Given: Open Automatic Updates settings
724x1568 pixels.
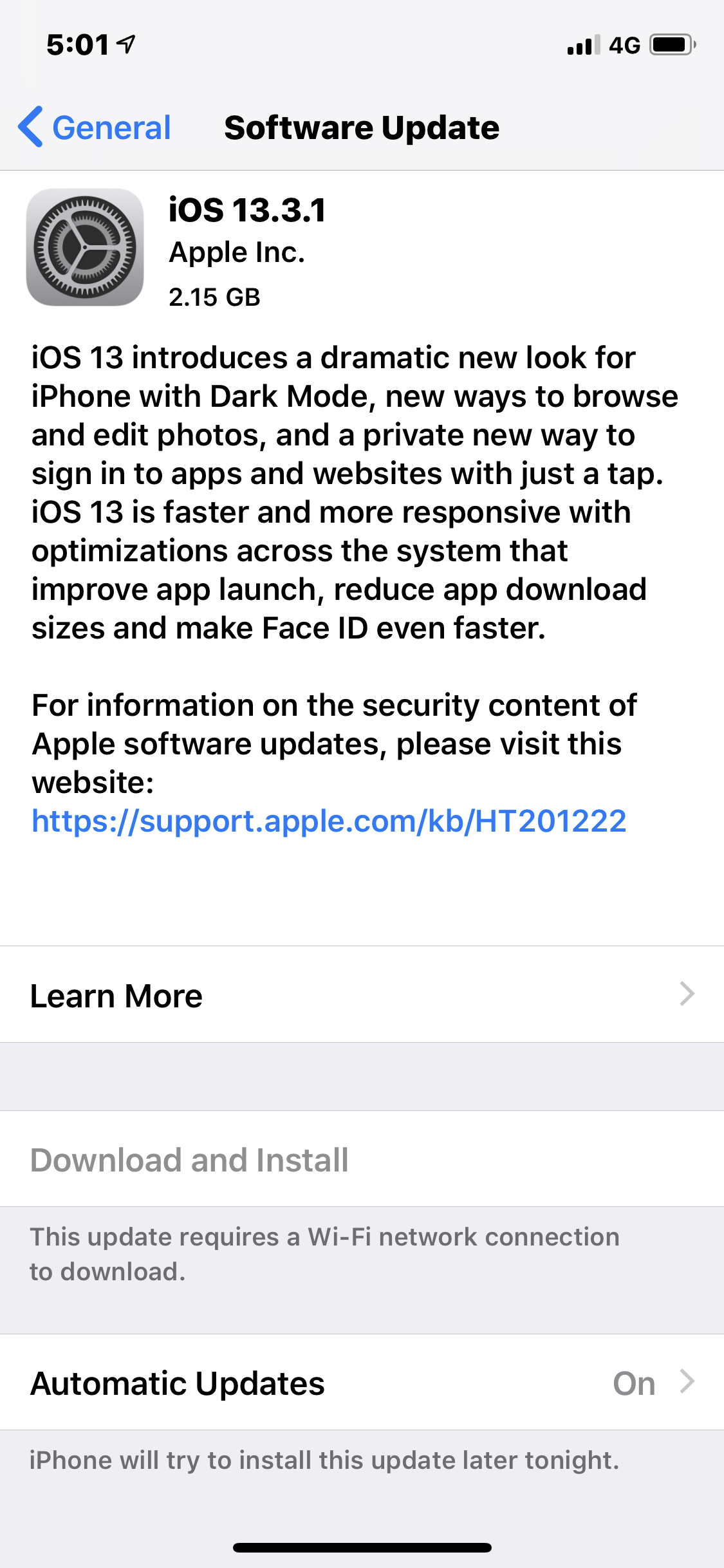Looking at the screenshot, I should coord(362,1383).
